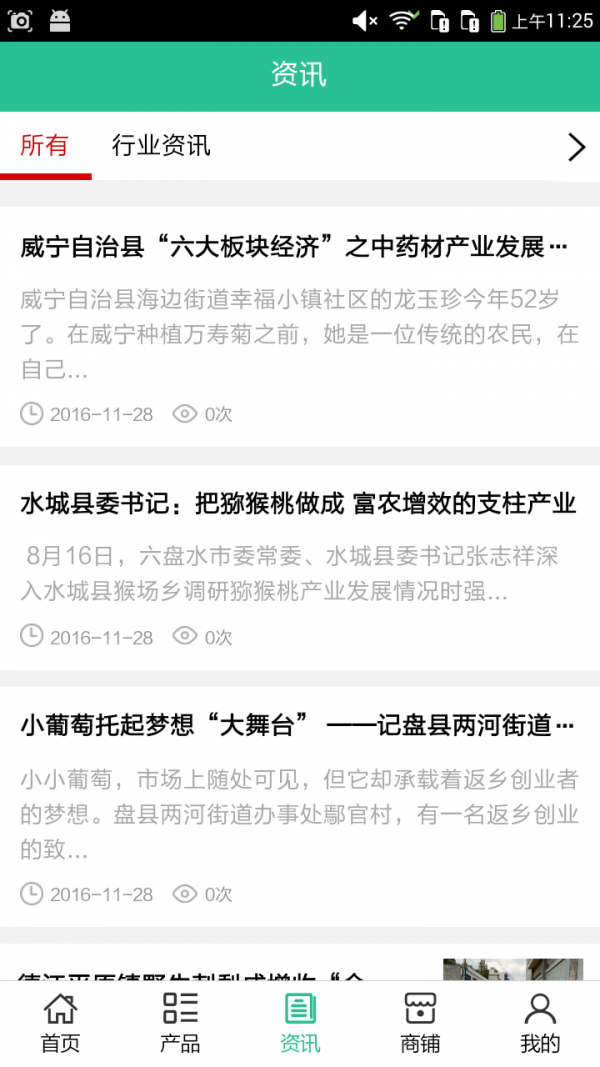Select the 所有 tab
This screenshot has height=1067, width=600.
click(x=45, y=146)
